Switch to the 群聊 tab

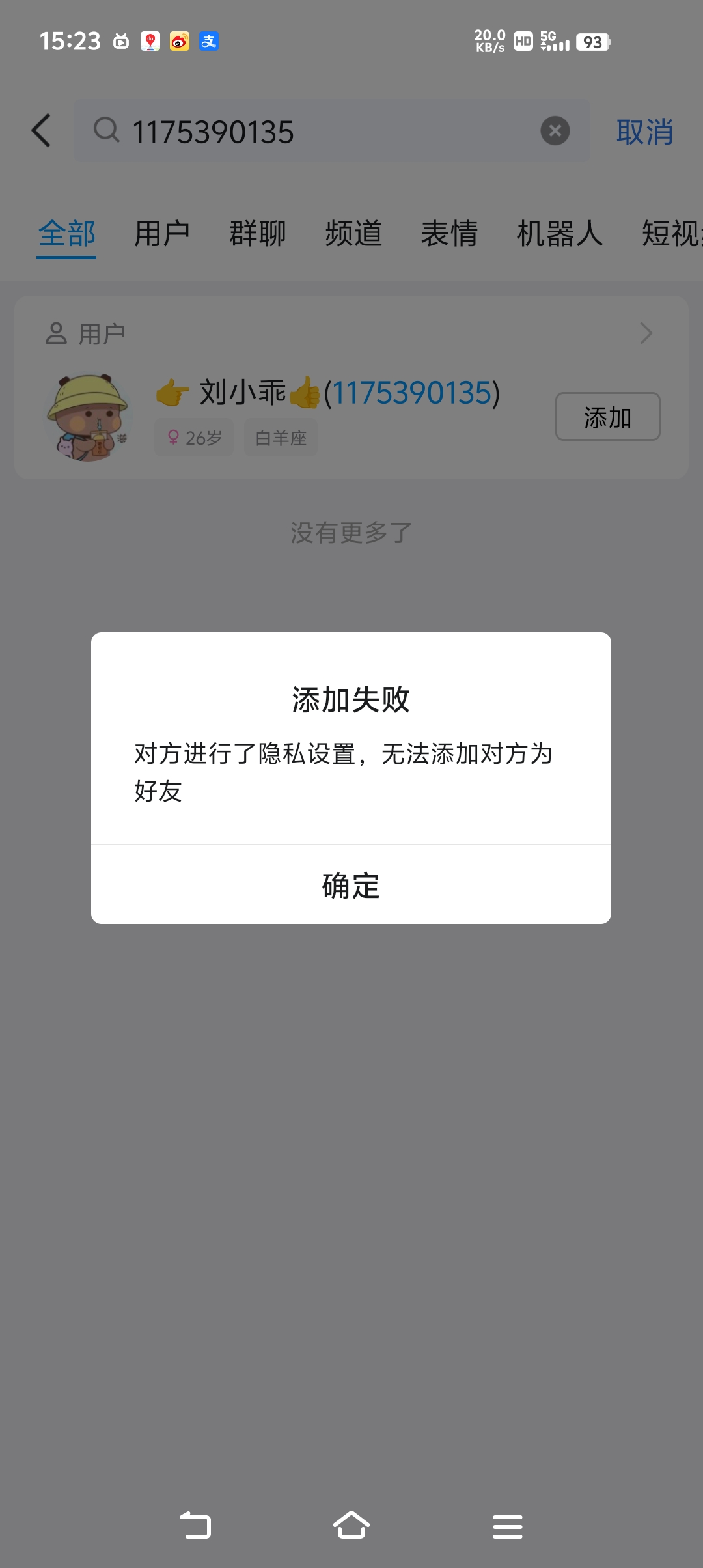(x=258, y=234)
